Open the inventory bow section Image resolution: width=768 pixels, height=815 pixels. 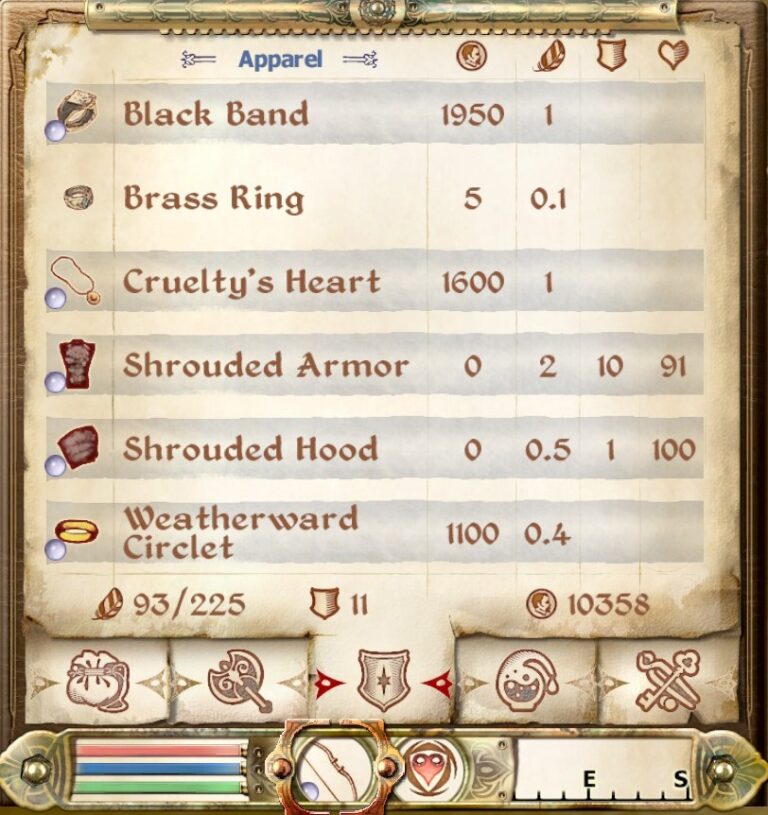click(x=331, y=768)
